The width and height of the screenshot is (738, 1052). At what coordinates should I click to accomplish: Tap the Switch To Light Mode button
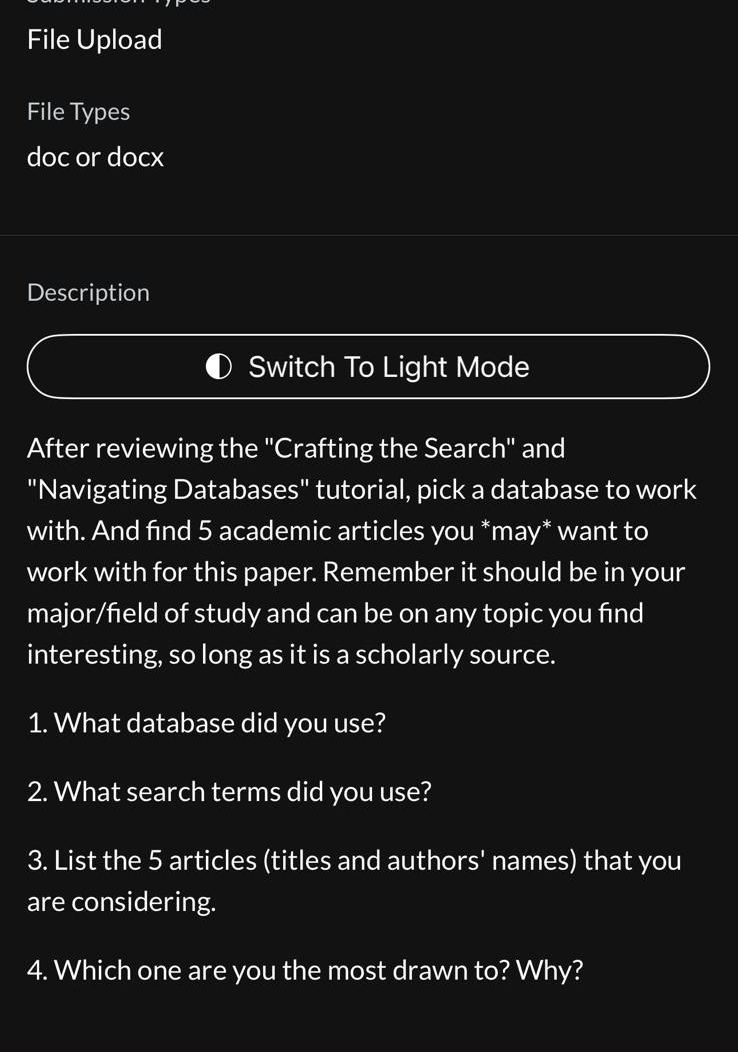(368, 367)
